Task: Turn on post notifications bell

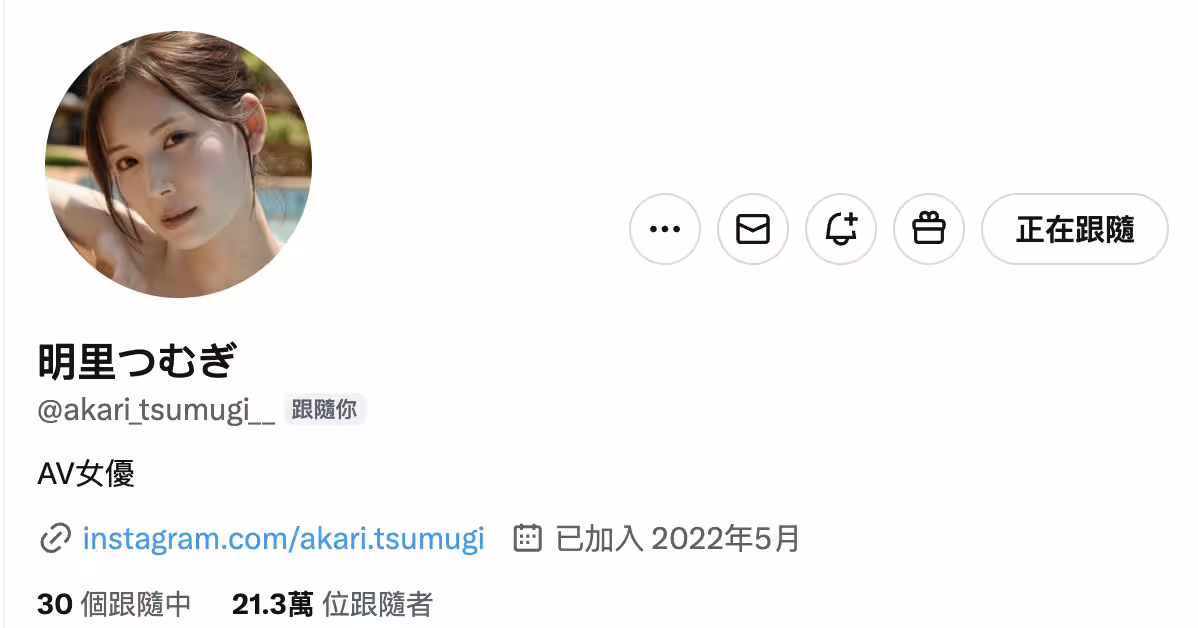Action: tap(841, 229)
